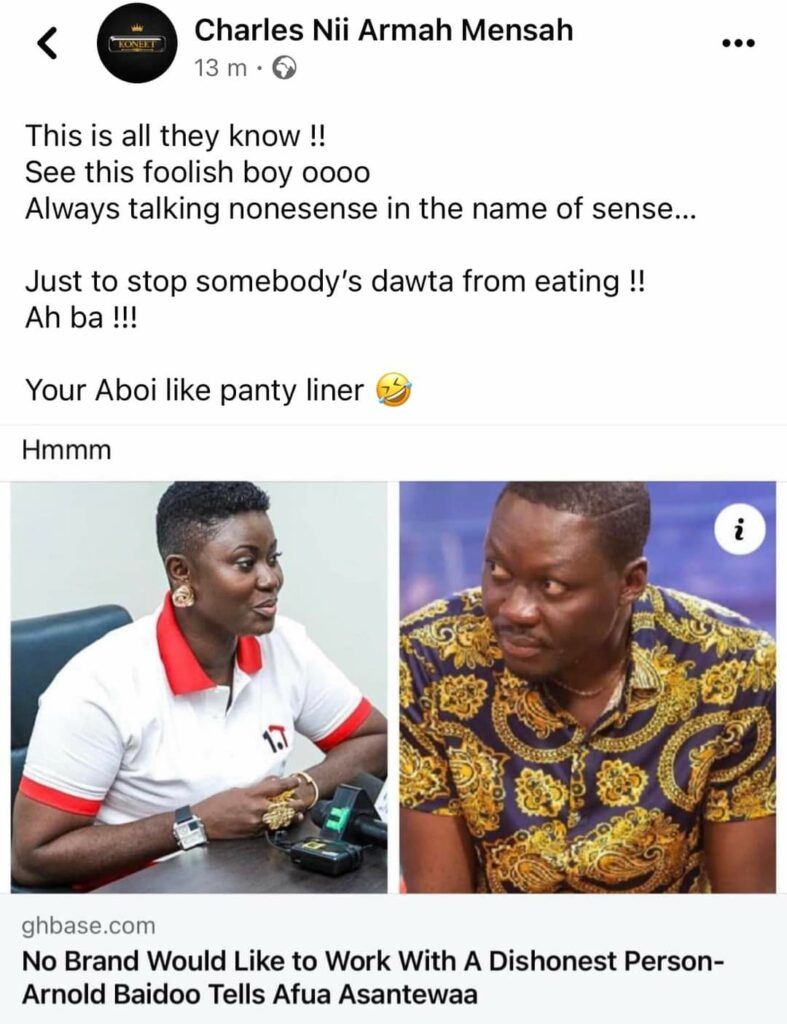Tap the info icon on the link image
Screen dimensions: 787x1024
(739, 533)
